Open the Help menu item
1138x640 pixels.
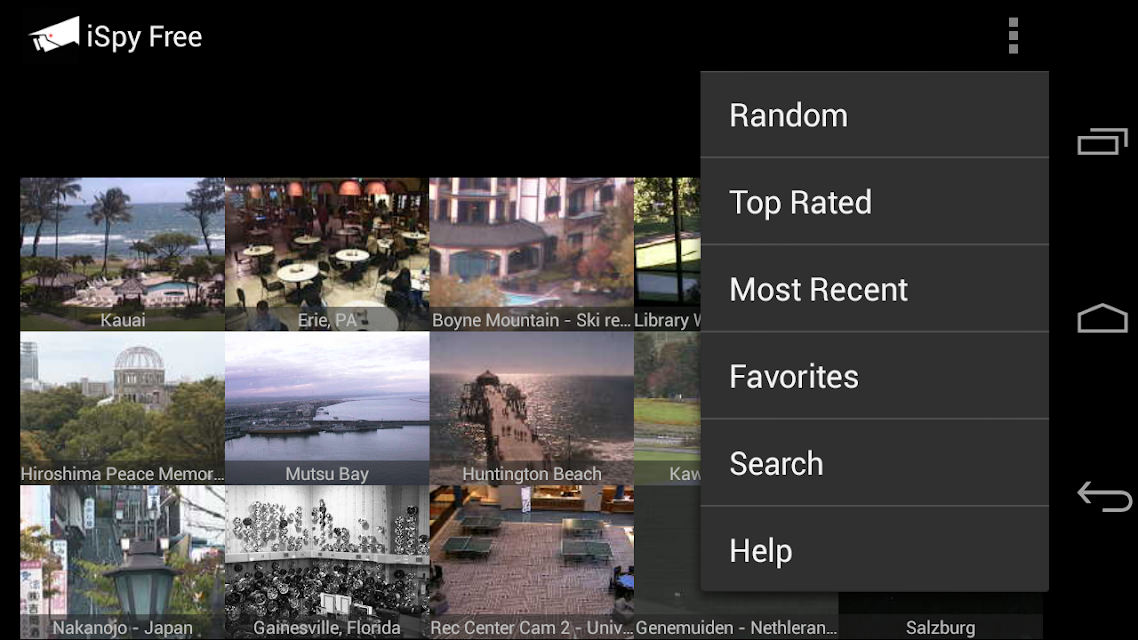[875, 549]
